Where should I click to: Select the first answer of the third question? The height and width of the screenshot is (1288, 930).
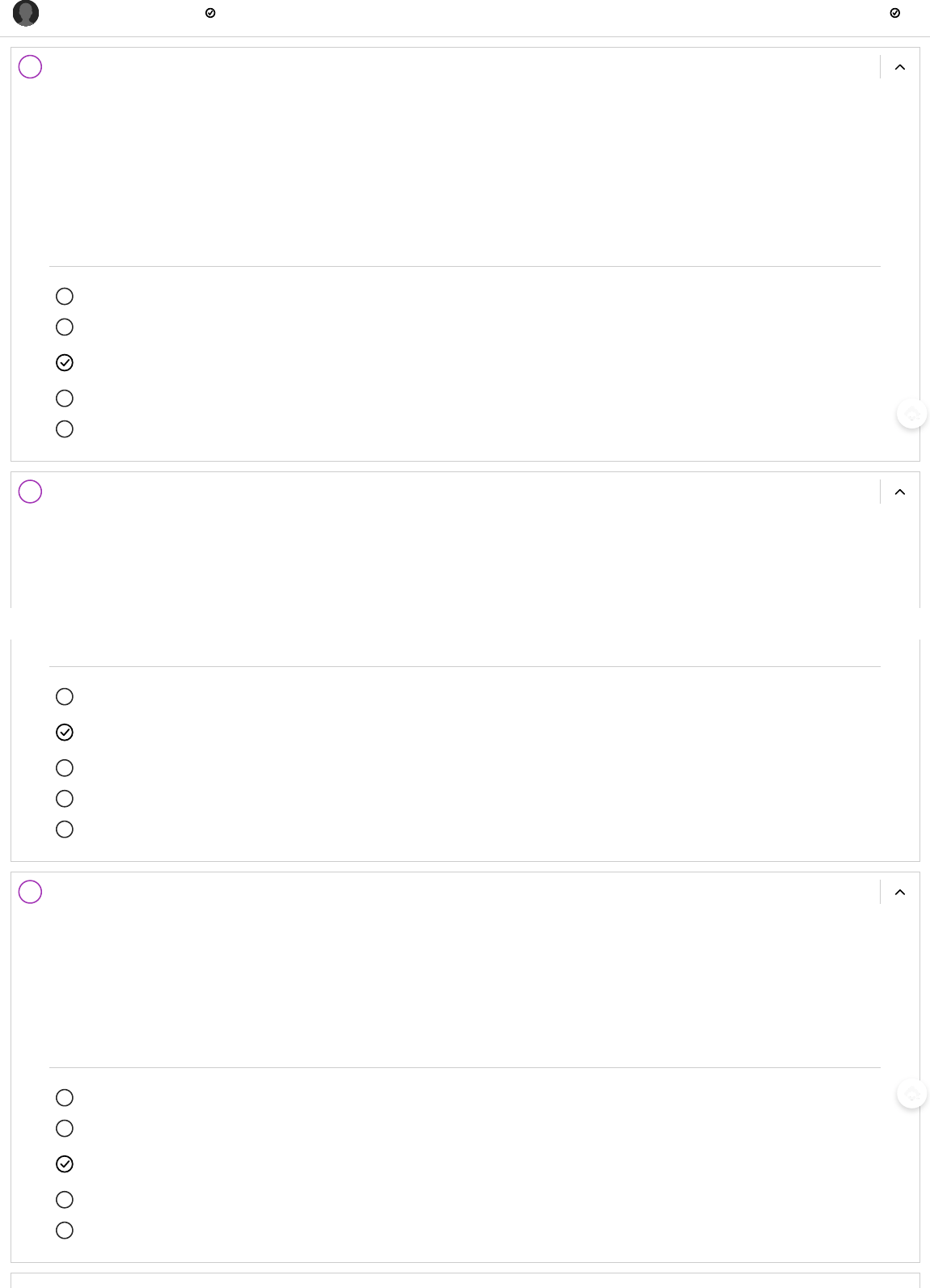(65, 1098)
